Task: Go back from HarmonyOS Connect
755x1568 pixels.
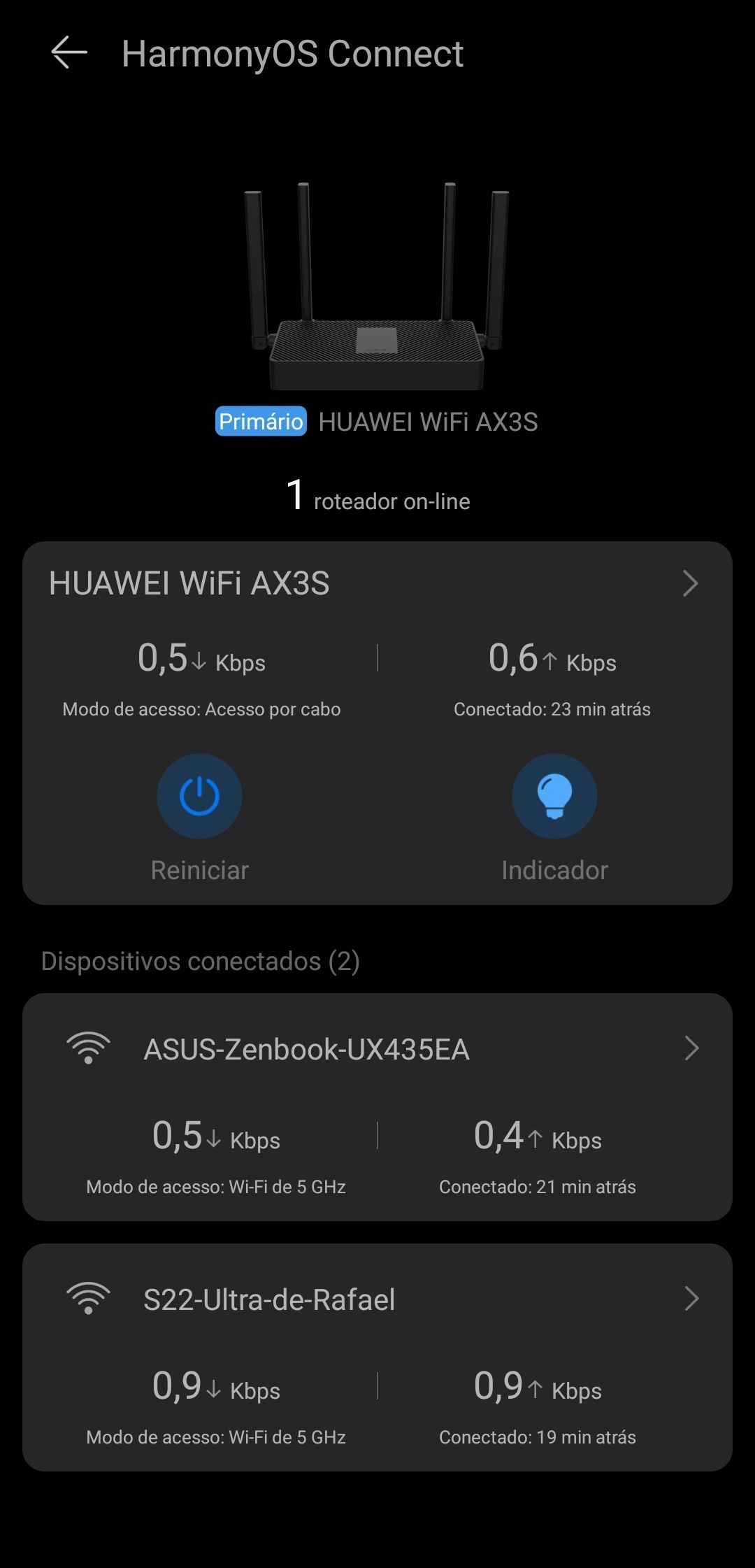Action: pos(69,53)
